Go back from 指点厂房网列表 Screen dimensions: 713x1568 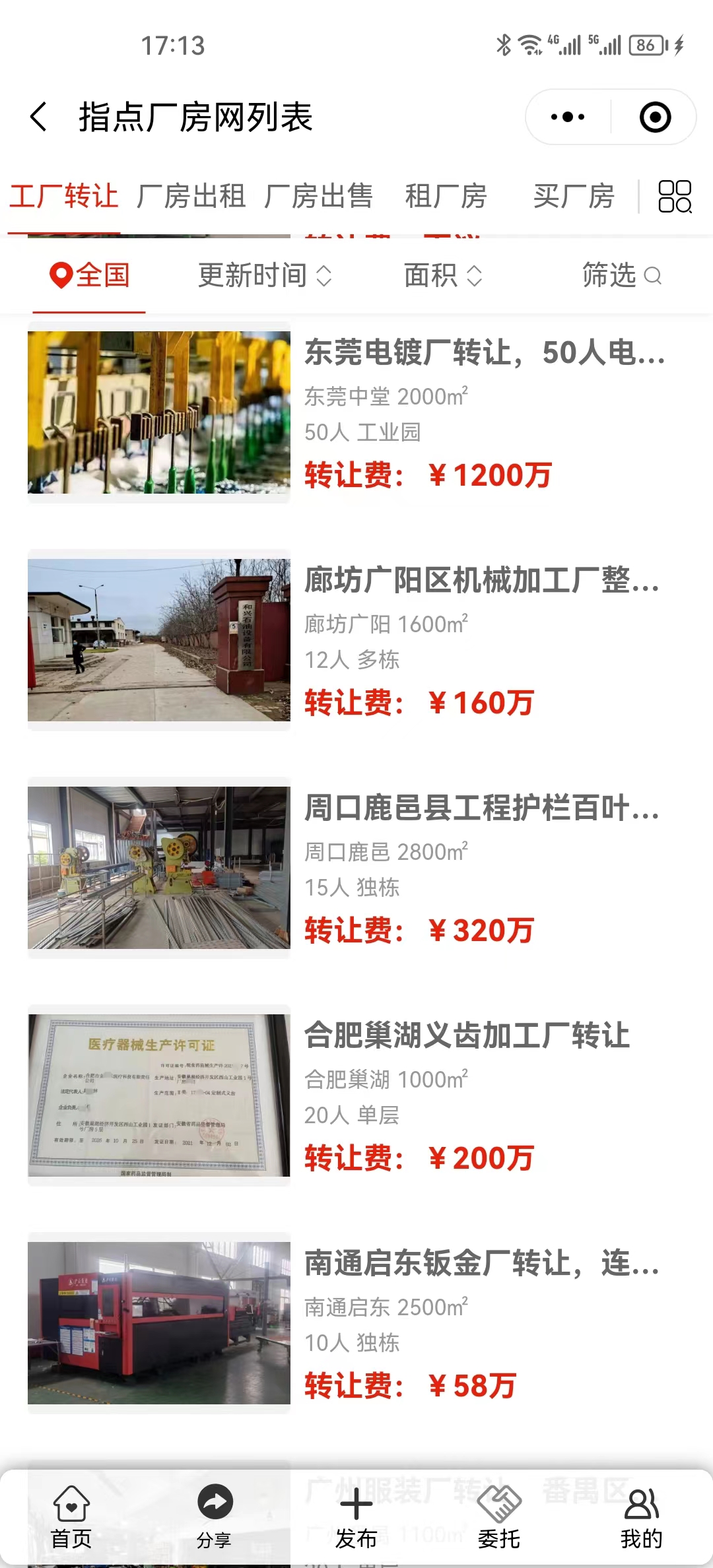point(39,117)
